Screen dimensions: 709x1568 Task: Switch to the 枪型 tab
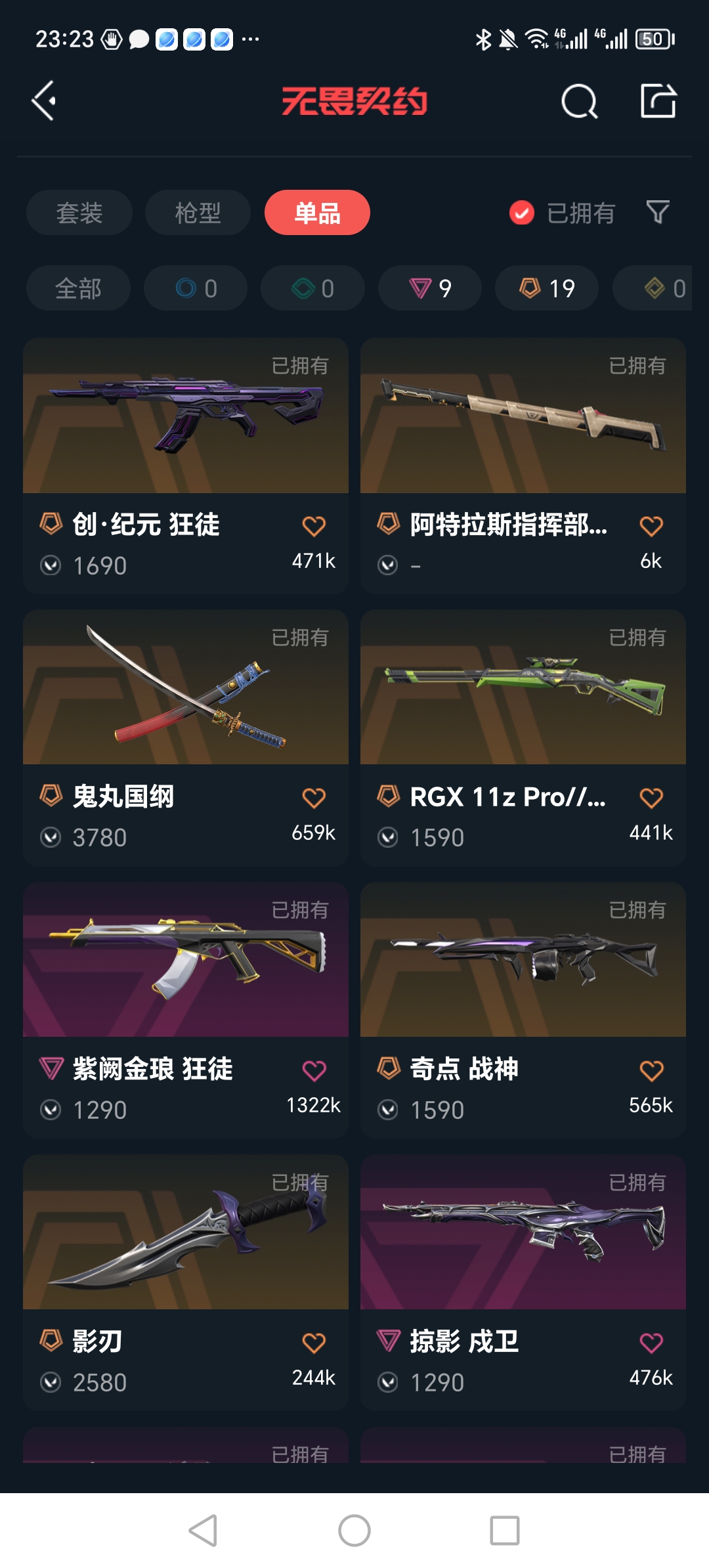(196, 212)
